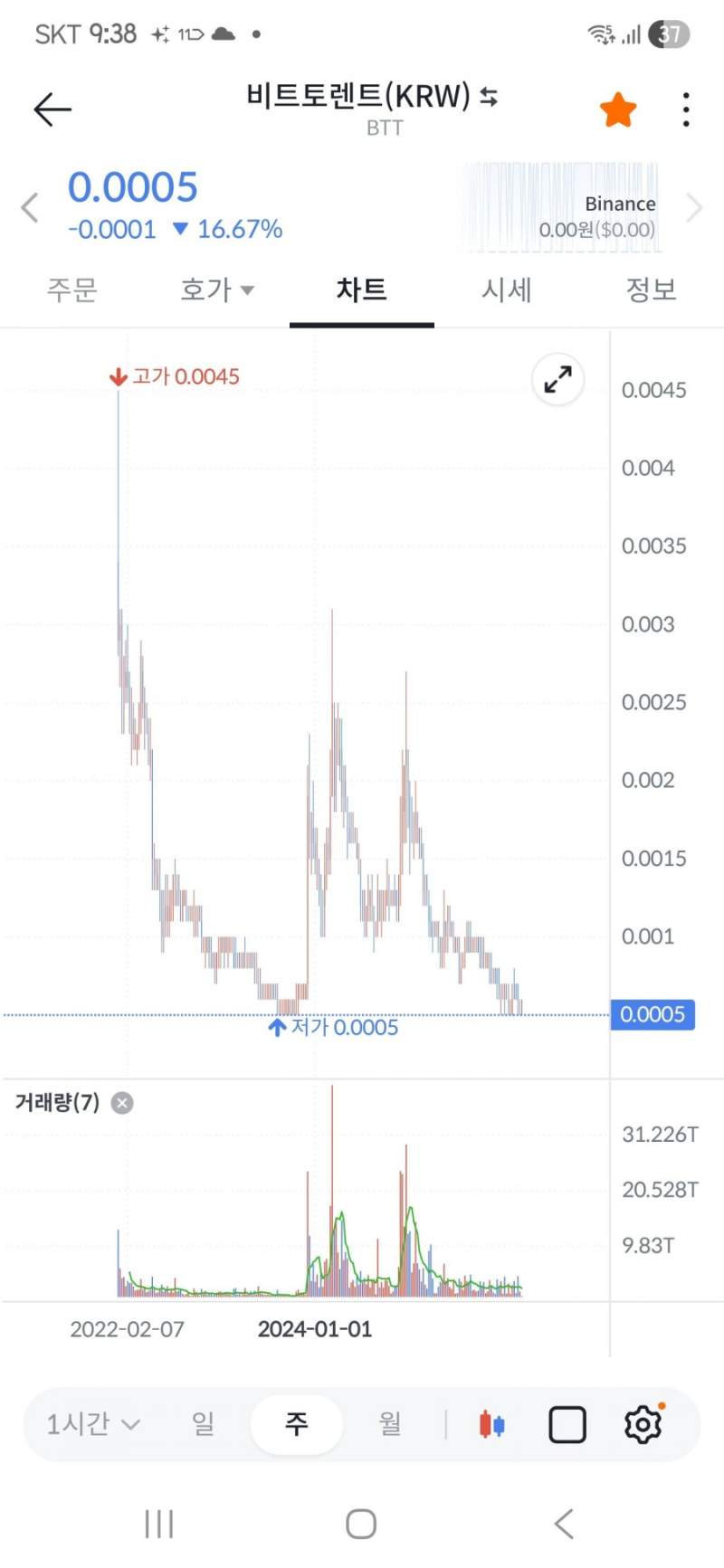Tap the right arrow beside the Binance panel
Image resolution: width=724 pixels, height=1568 pixels.
tap(696, 208)
